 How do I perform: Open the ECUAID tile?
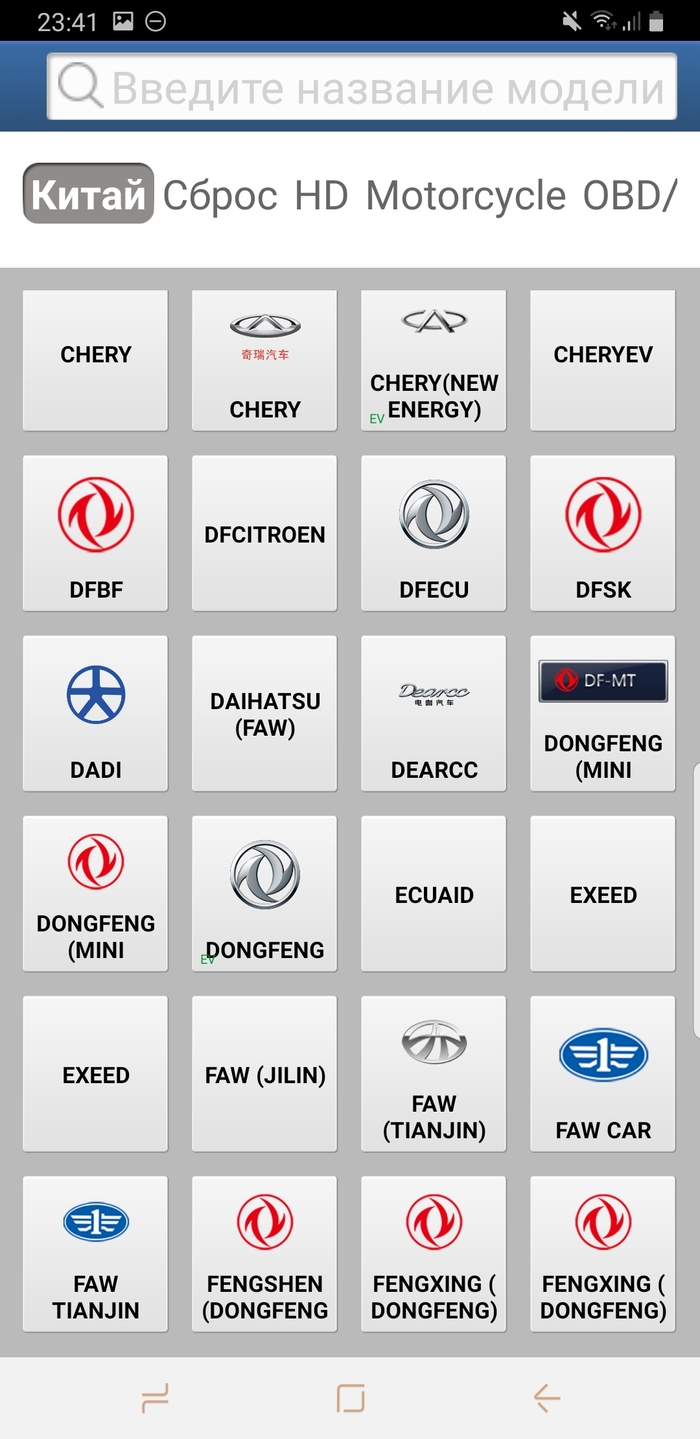tap(434, 893)
